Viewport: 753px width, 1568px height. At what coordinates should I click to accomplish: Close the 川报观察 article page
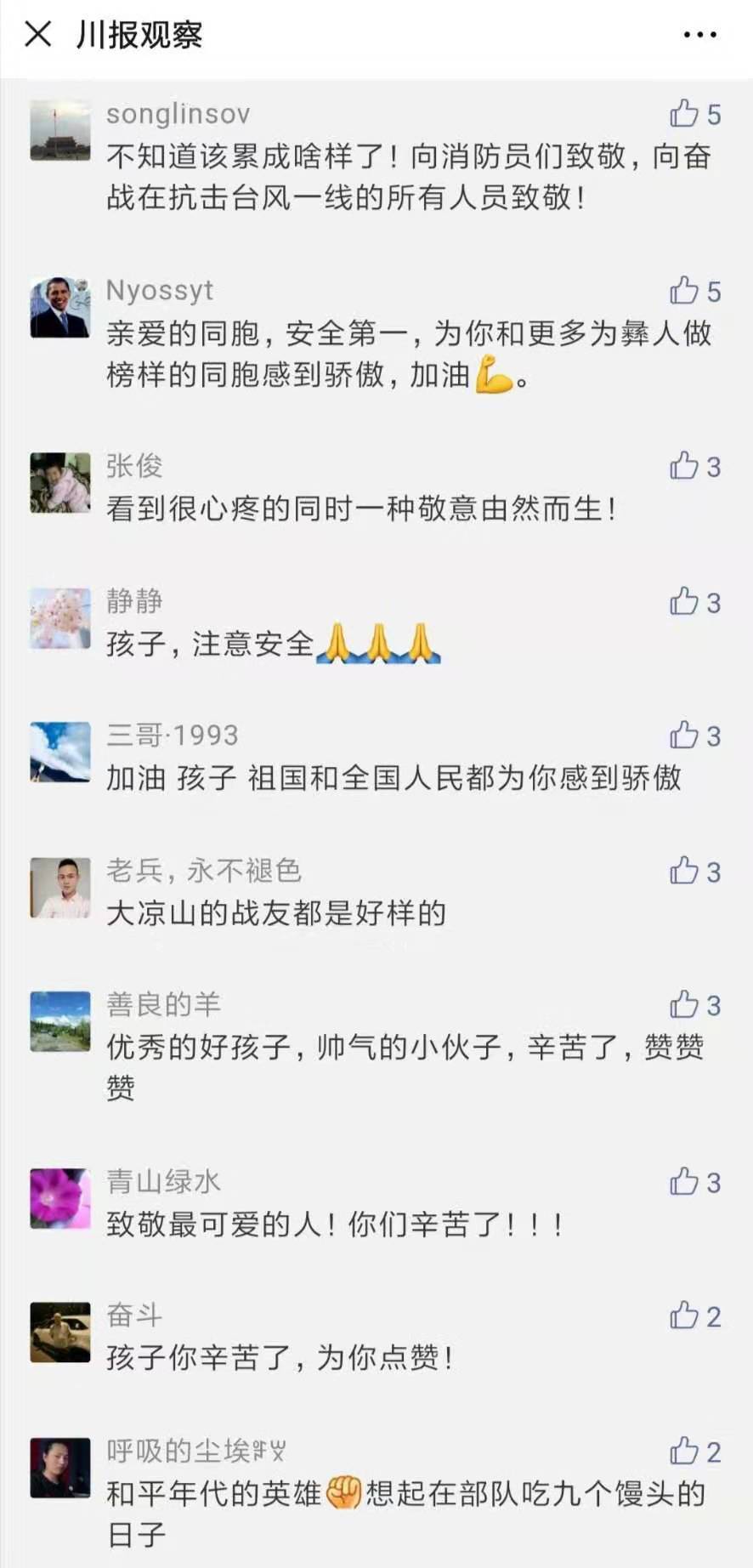point(38,35)
